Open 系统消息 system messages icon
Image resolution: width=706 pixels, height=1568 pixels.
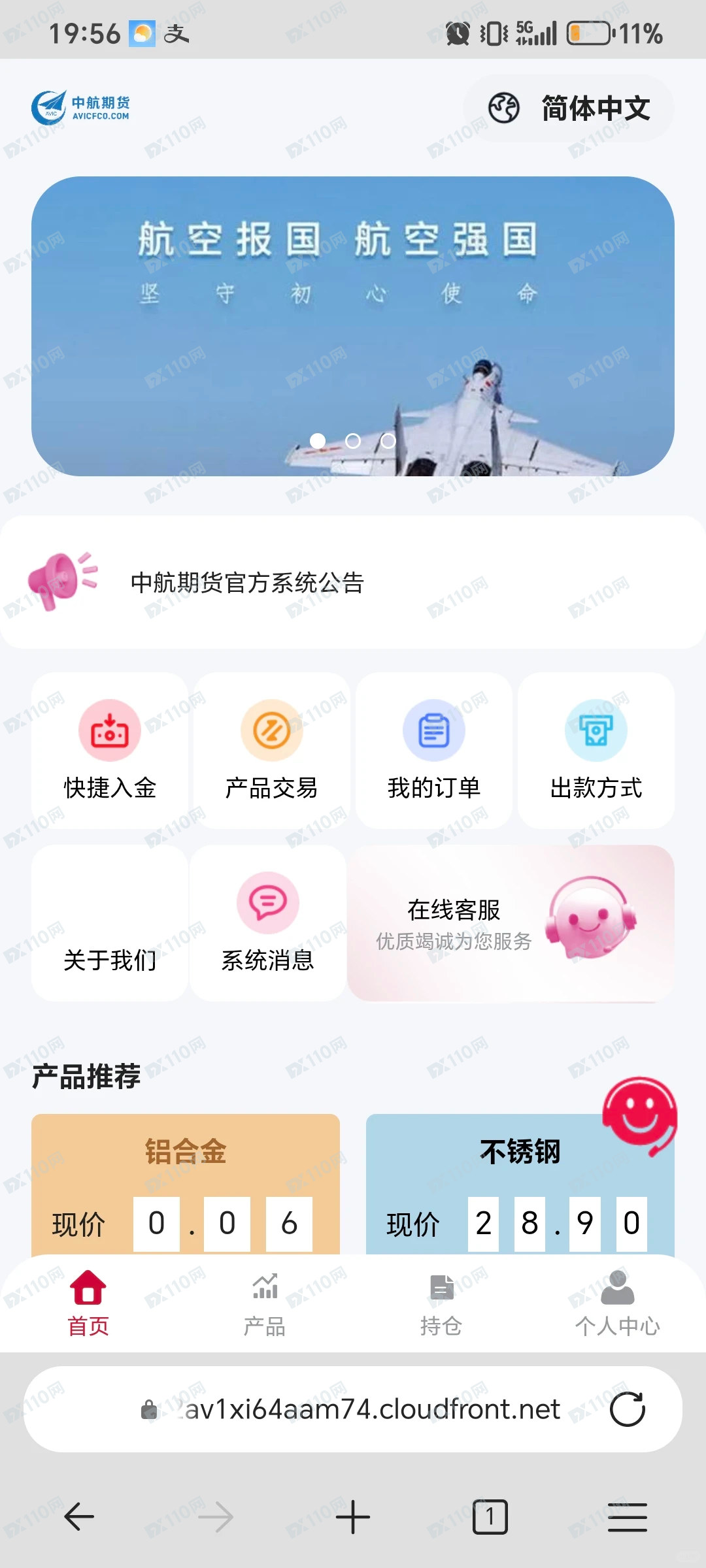tap(267, 903)
